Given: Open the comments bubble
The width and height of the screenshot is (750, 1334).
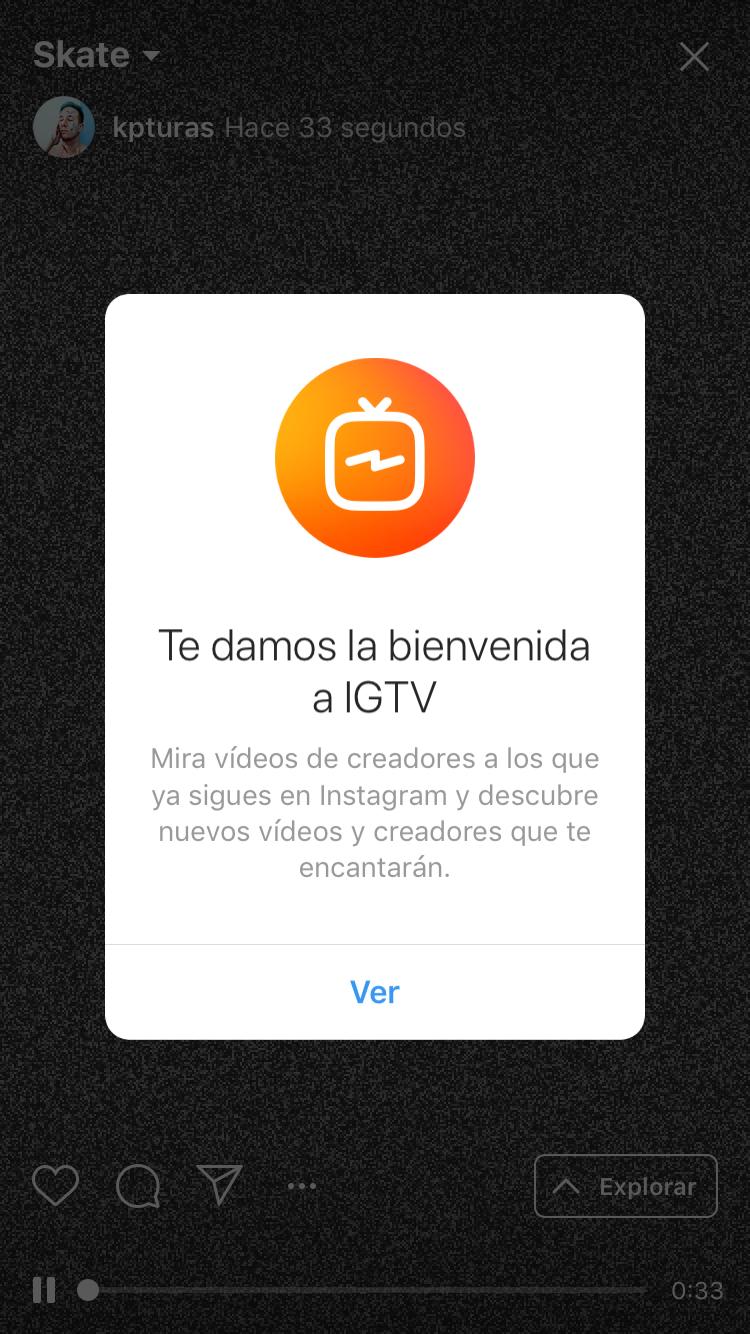Looking at the screenshot, I should pyautogui.click(x=137, y=1186).
